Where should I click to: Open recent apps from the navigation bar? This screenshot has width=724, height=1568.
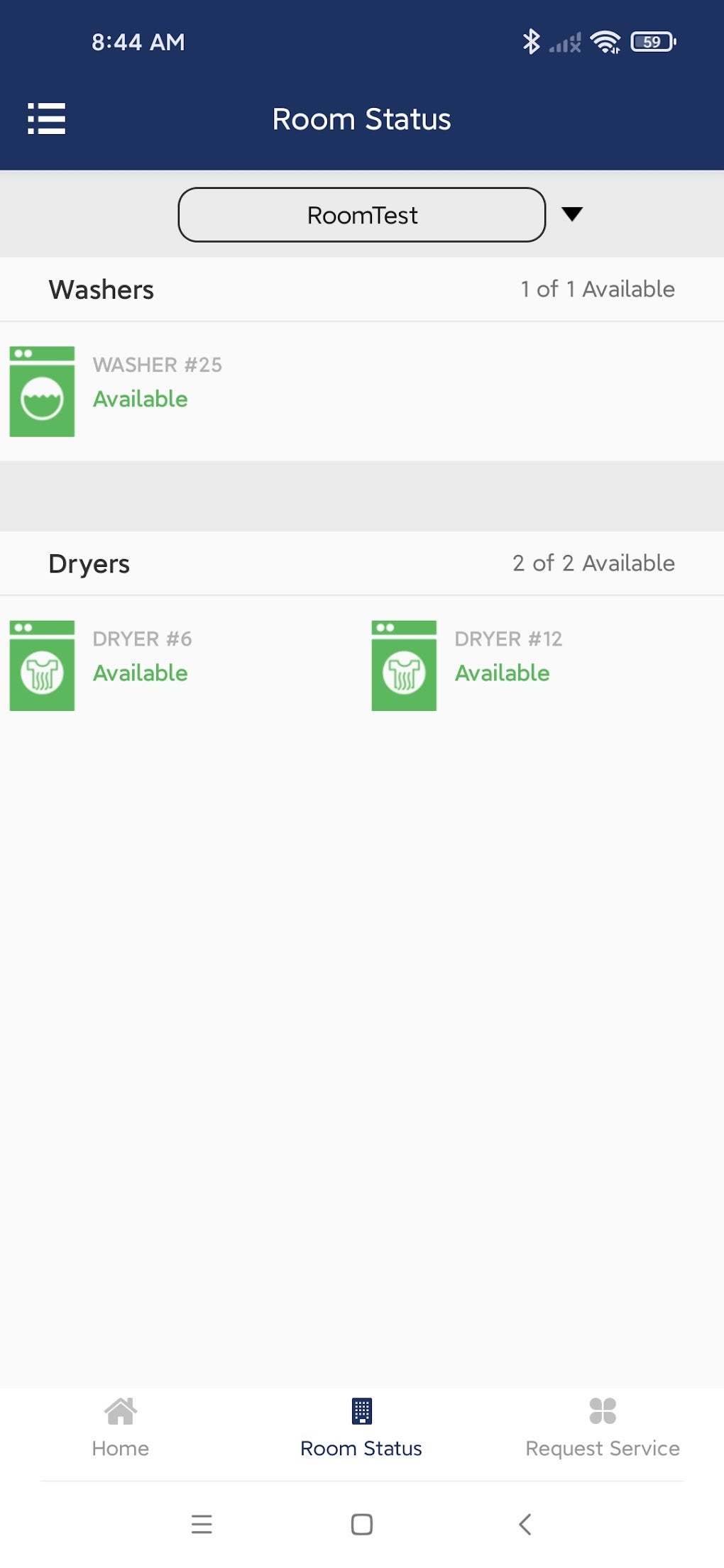tap(202, 1524)
